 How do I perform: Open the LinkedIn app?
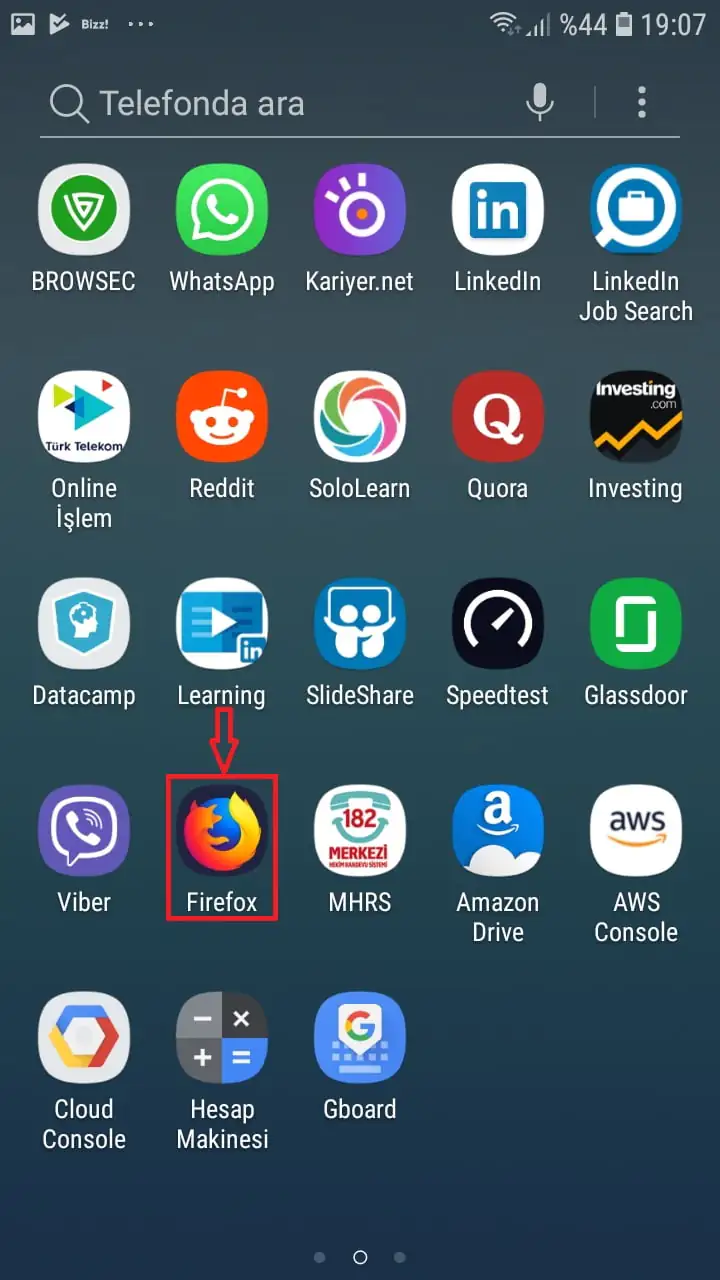pos(498,210)
